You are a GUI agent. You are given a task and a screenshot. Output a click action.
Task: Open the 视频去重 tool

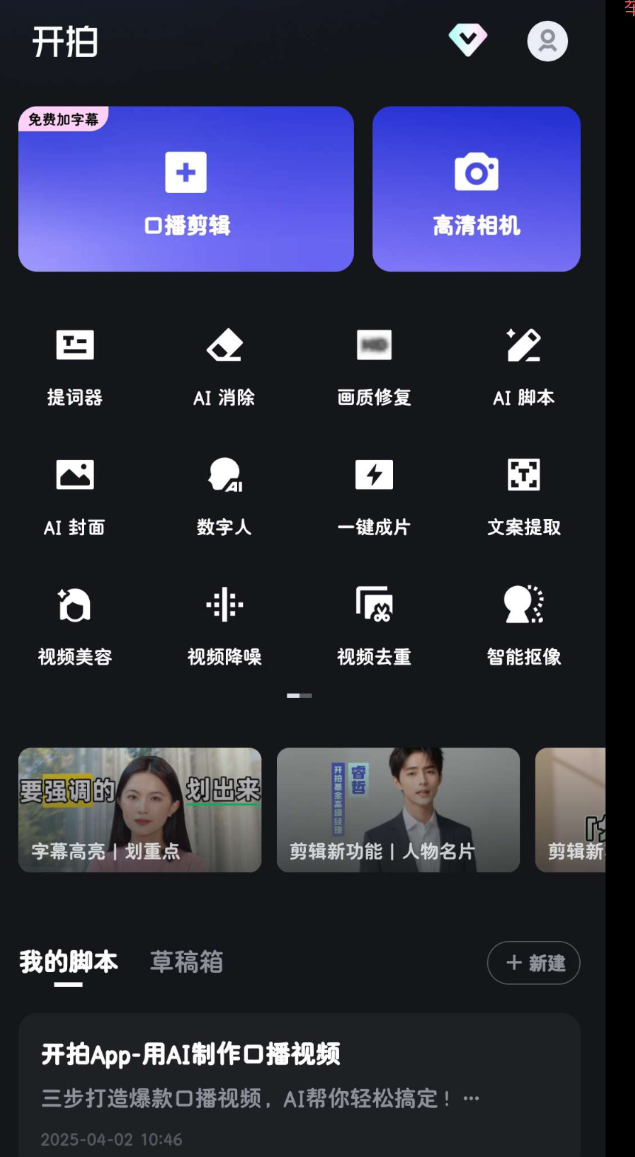click(374, 626)
